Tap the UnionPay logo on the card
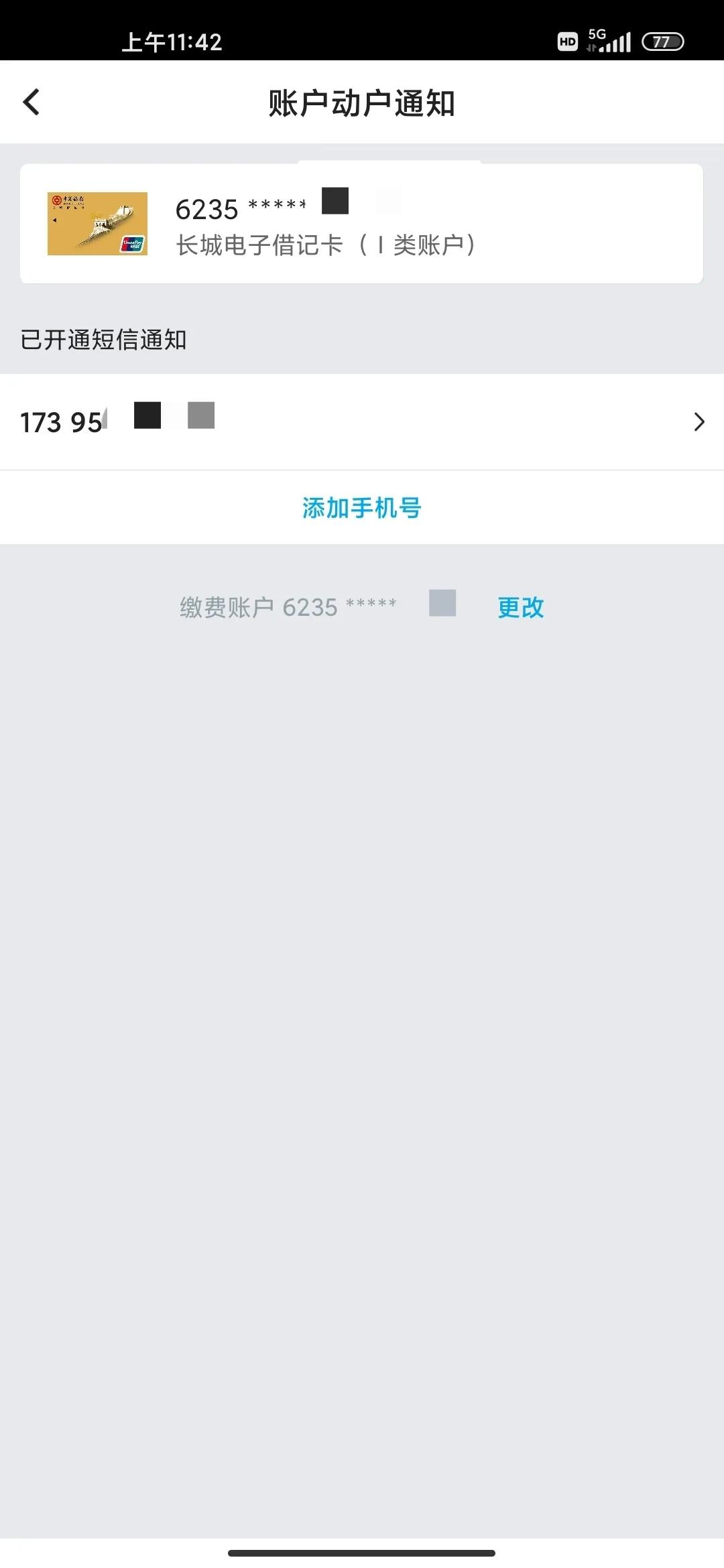Screen dimensions: 724x1568 pyautogui.click(x=131, y=243)
